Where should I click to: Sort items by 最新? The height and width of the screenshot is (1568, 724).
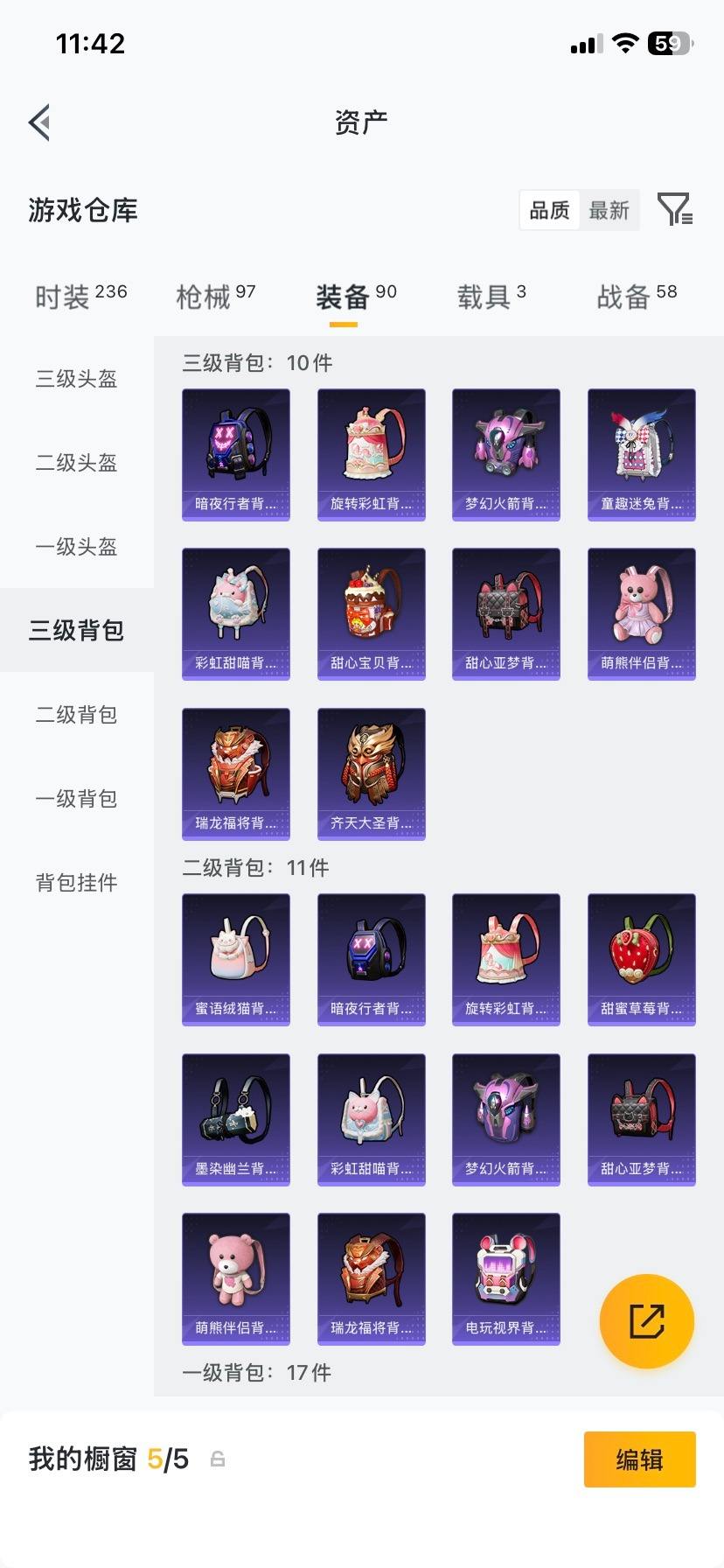[x=609, y=211]
